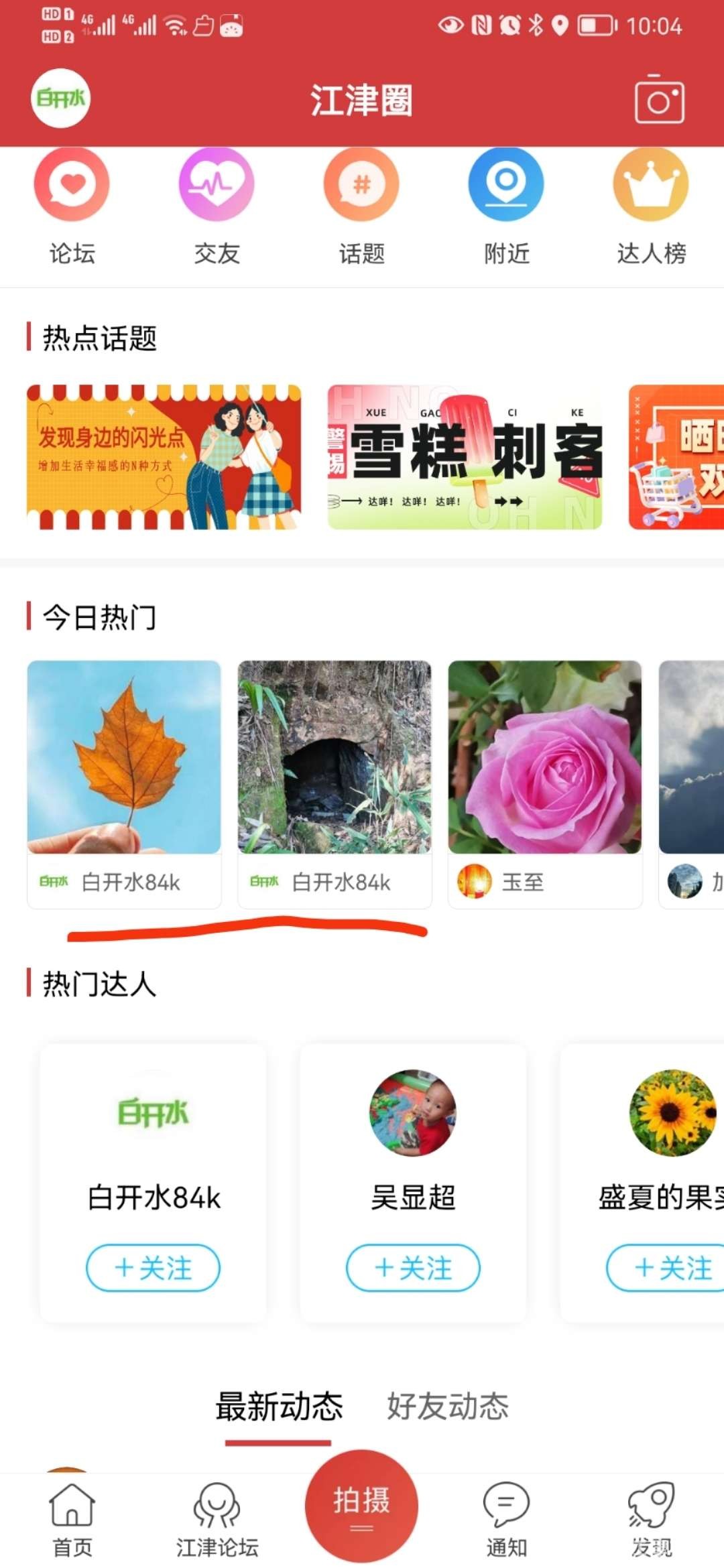Image resolution: width=724 pixels, height=1568 pixels.
Task: Tap the 白开水 profile avatar in header
Action: [x=60, y=99]
